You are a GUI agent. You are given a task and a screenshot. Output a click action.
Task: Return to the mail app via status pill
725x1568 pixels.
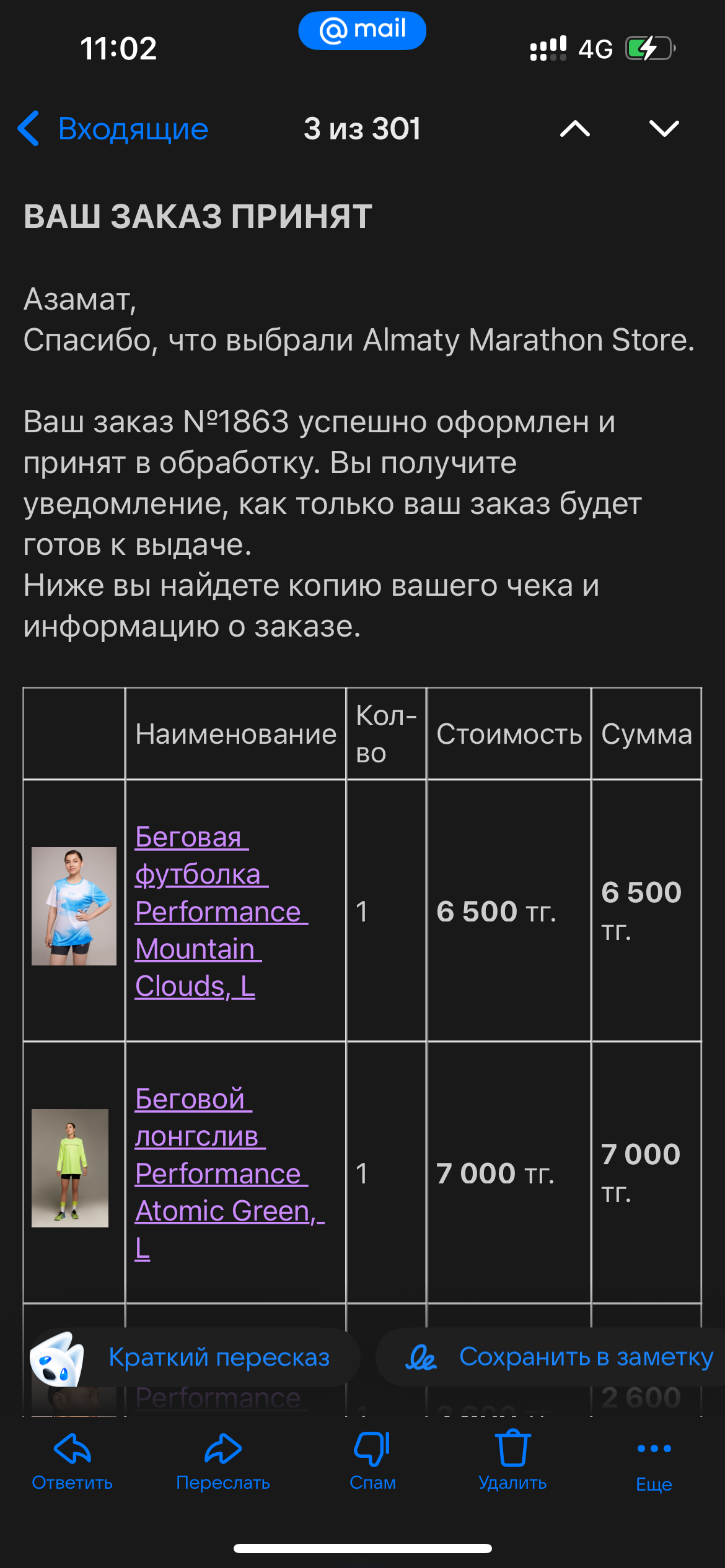(362, 30)
